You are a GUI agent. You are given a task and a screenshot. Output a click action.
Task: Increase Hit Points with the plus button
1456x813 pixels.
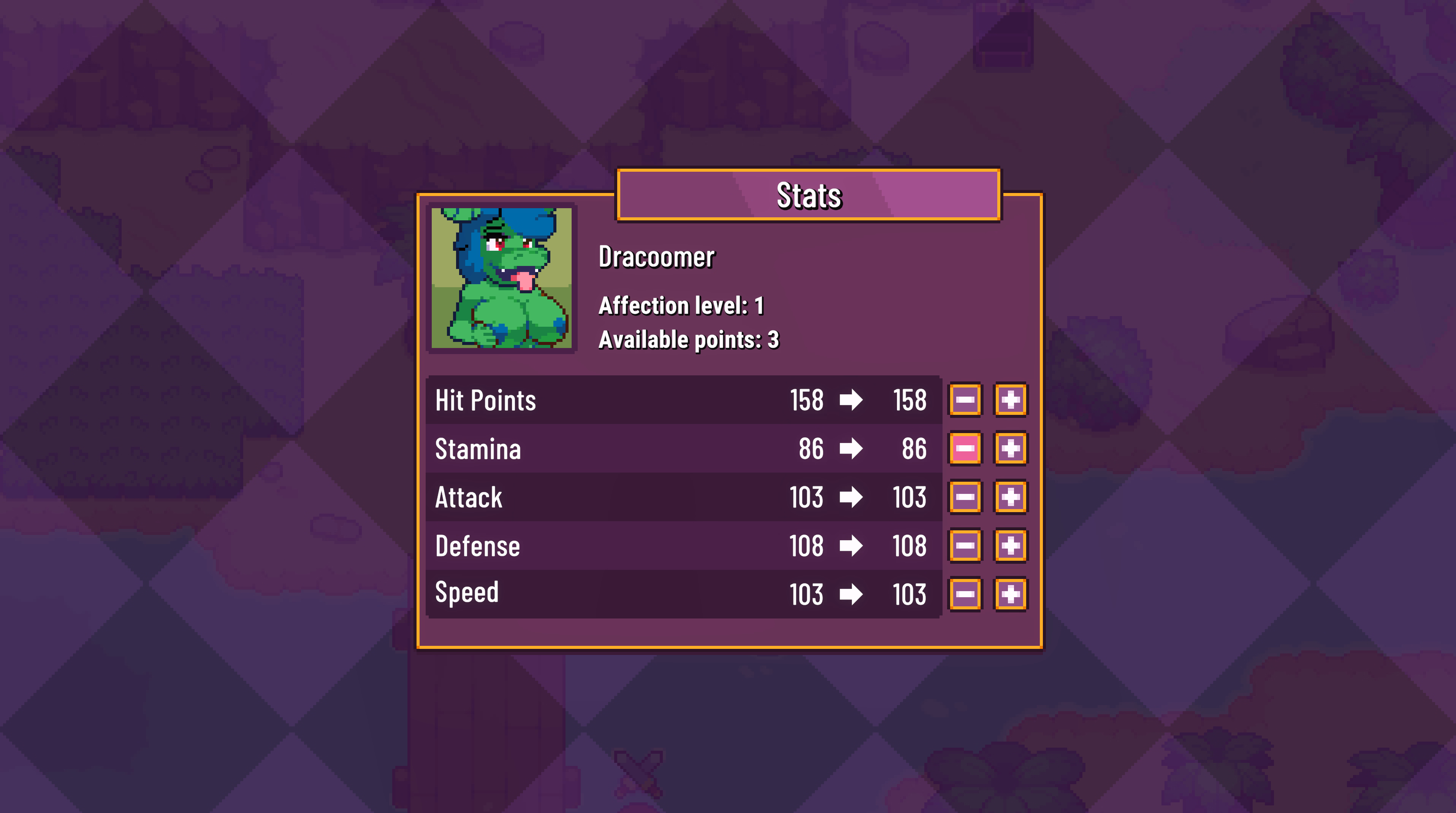click(1010, 400)
